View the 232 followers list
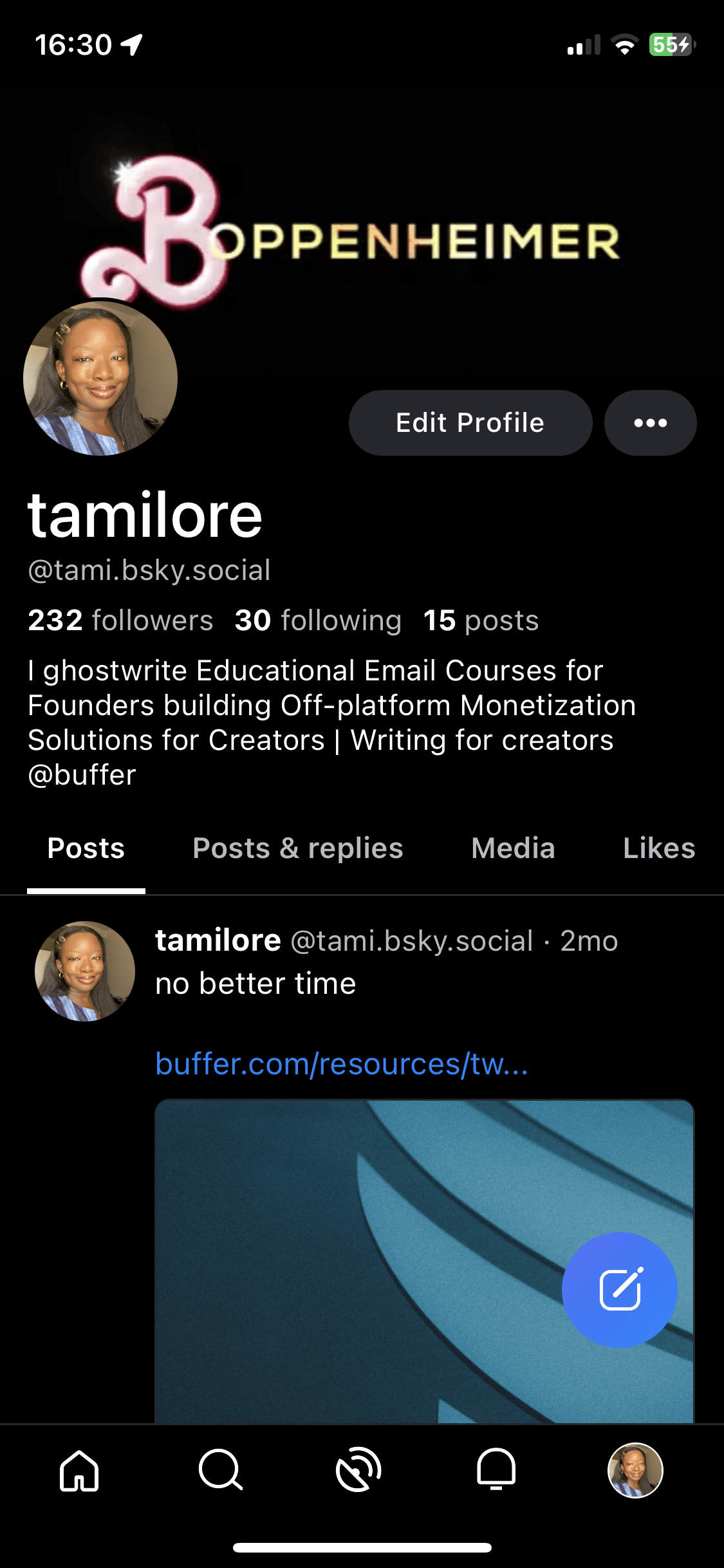 (x=120, y=621)
